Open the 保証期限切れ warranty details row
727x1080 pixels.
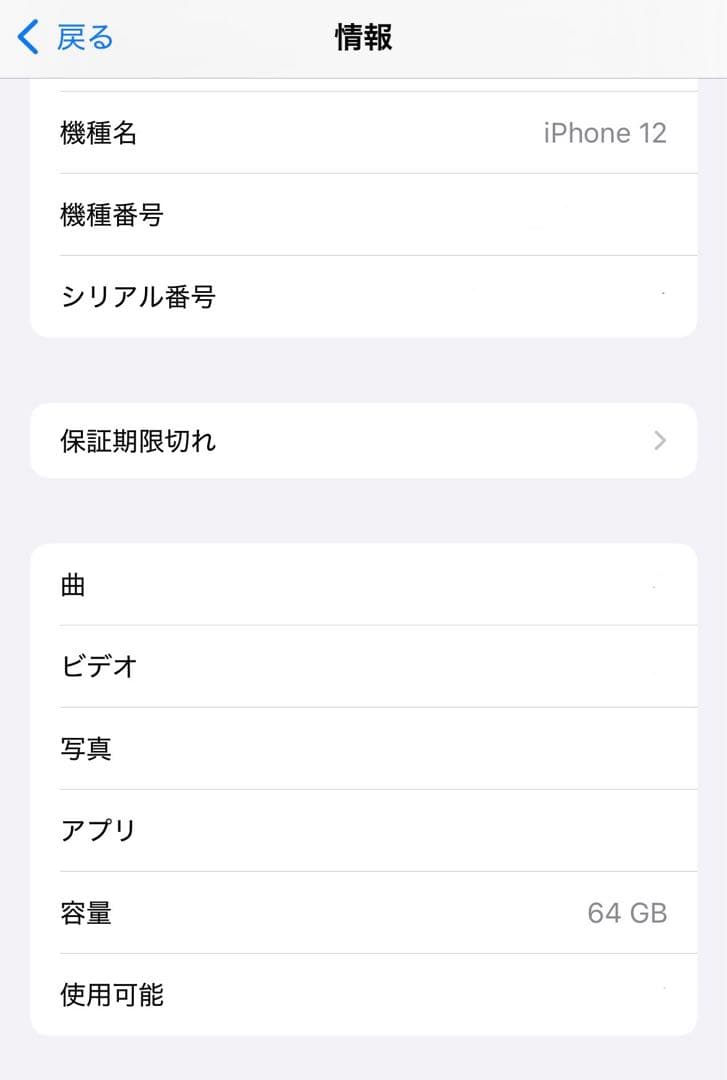tap(363, 440)
